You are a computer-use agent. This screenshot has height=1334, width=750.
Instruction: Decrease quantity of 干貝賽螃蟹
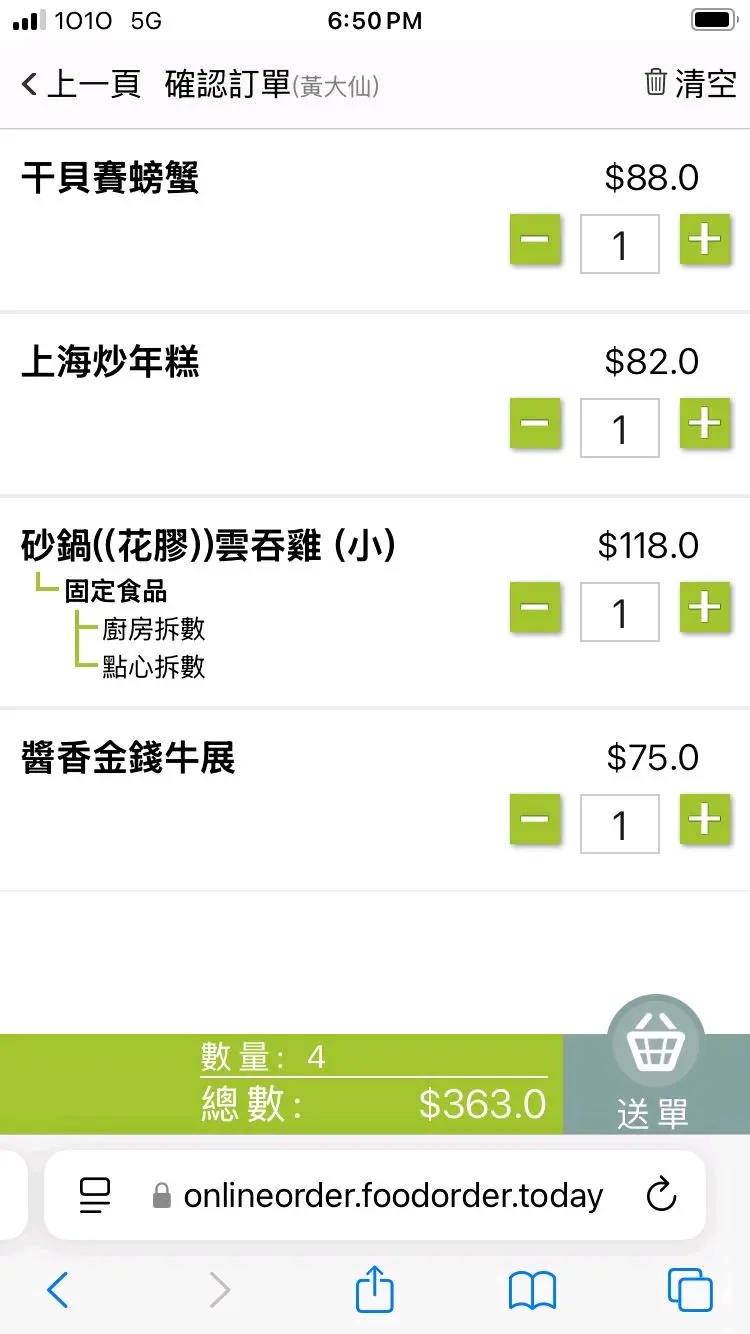click(535, 240)
